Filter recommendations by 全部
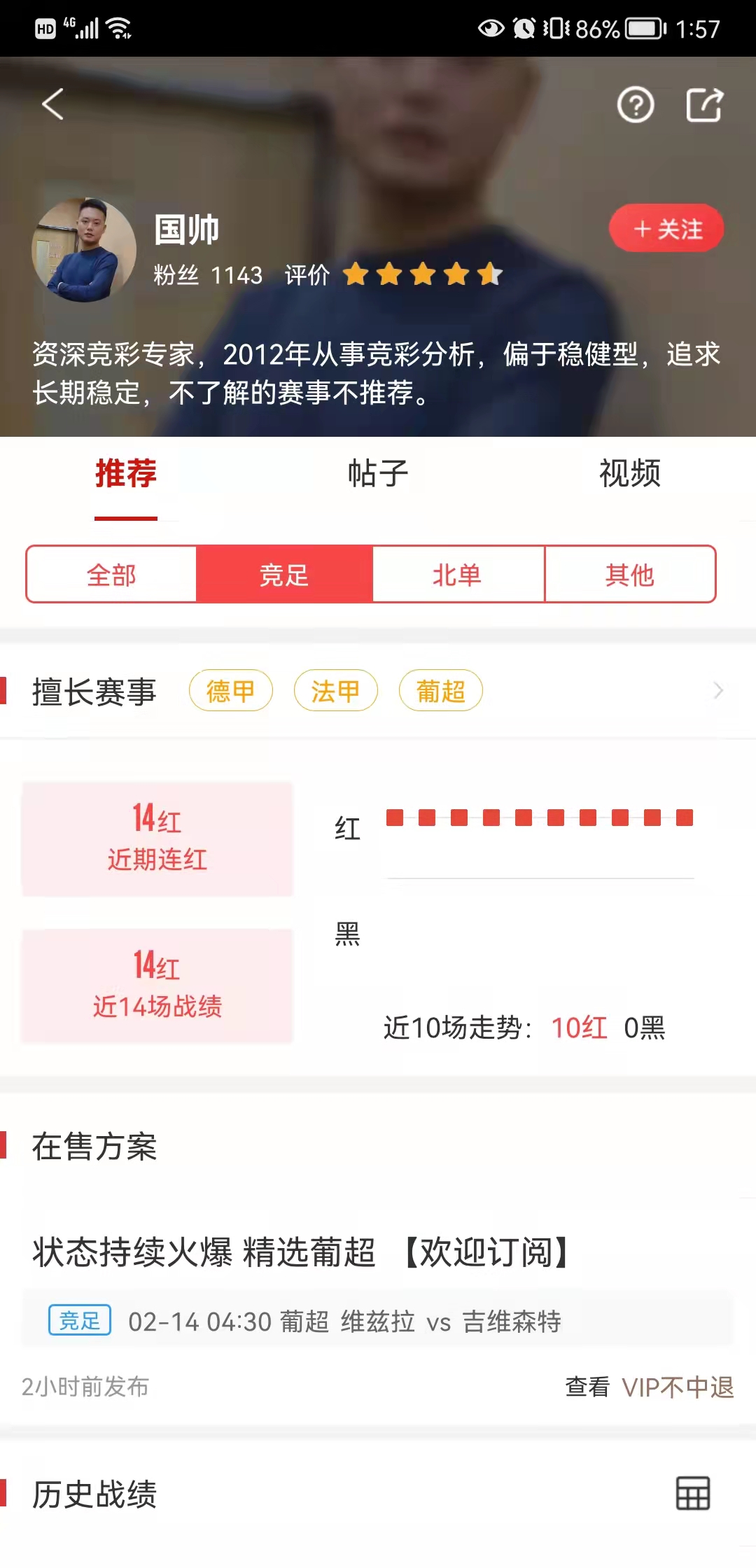 coord(111,575)
